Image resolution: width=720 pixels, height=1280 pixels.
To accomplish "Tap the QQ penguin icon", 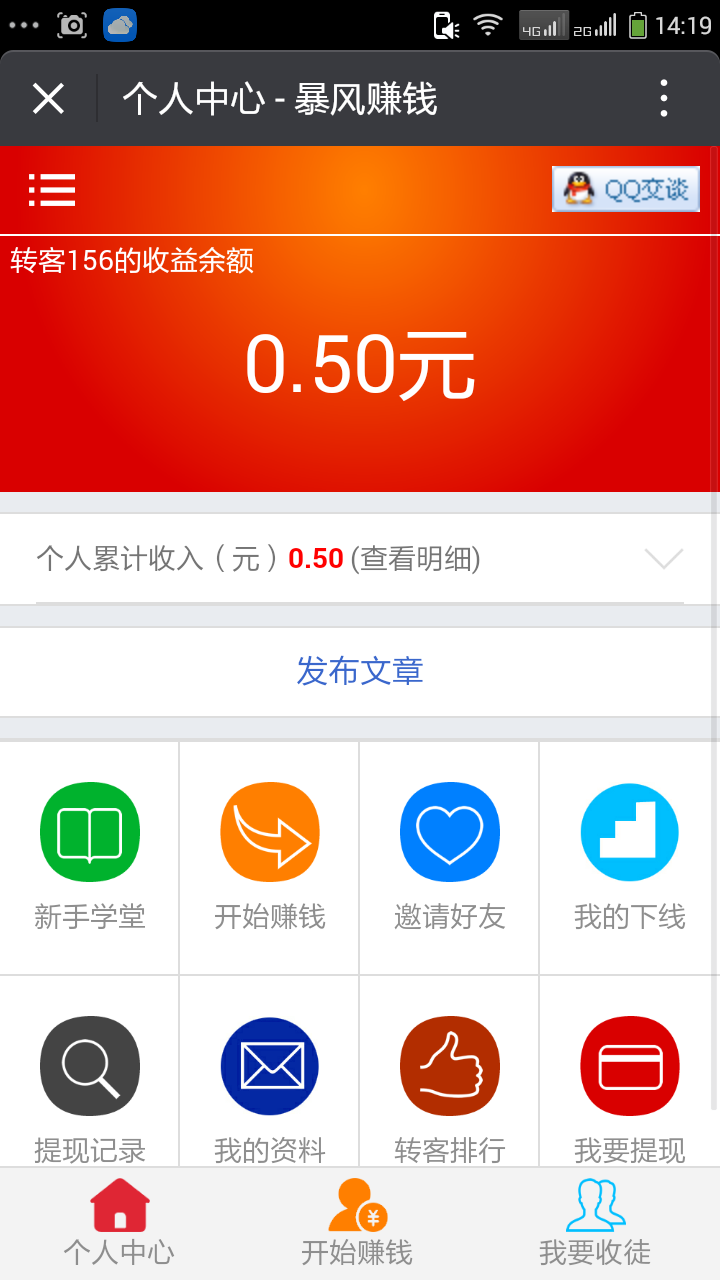I will point(578,189).
